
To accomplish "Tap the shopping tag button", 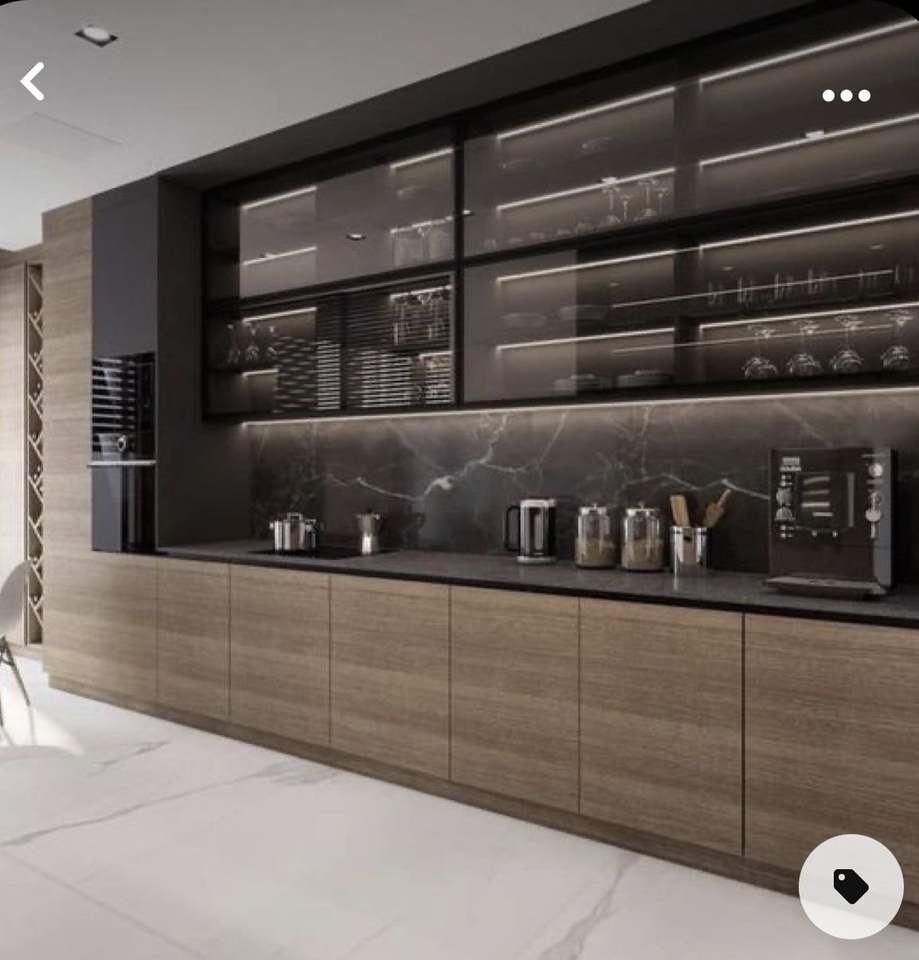I will click(851, 886).
